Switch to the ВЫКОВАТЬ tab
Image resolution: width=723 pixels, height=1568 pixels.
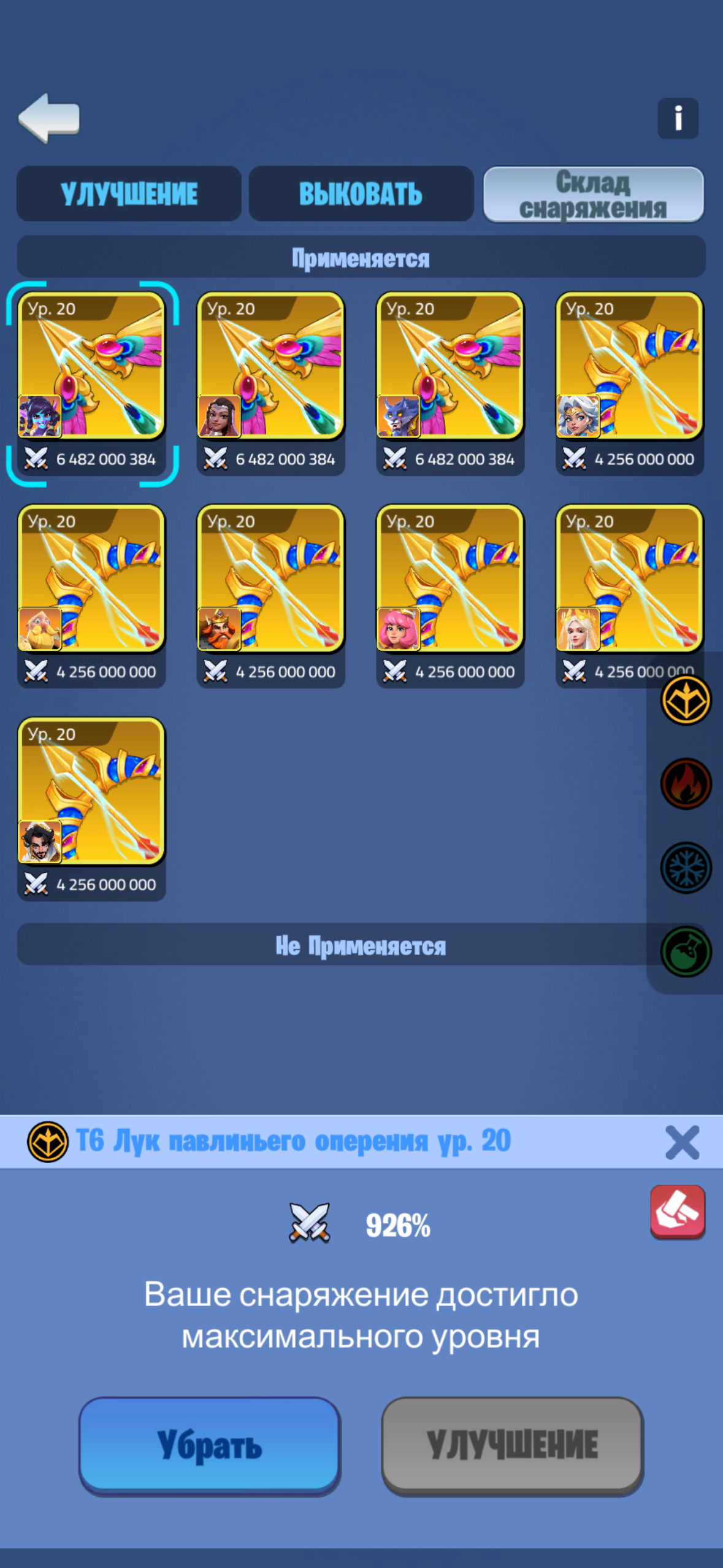click(x=361, y=194)
